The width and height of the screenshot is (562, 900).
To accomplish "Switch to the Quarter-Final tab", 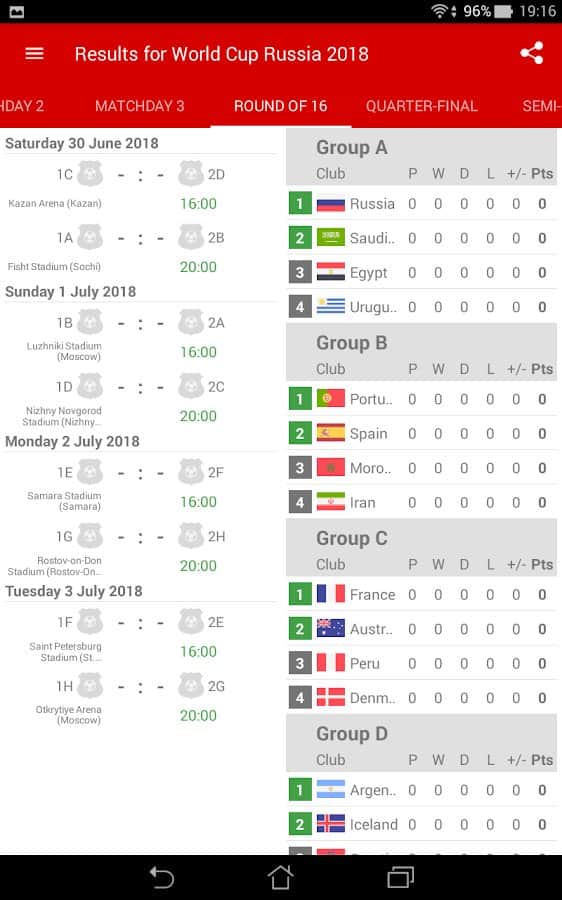I will [x=422, y=106].
